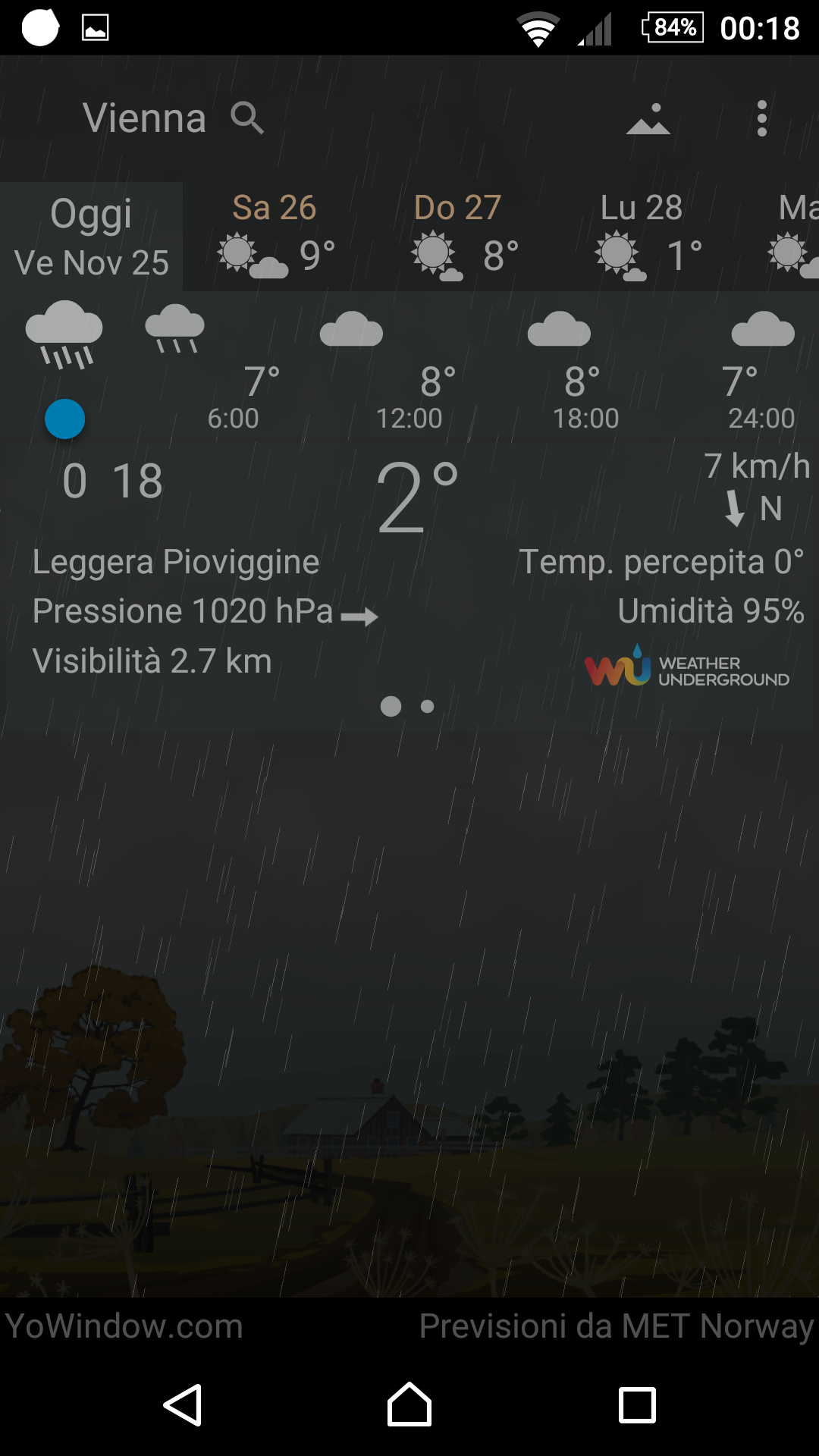Open the landscape picker icon

[648, 120]
